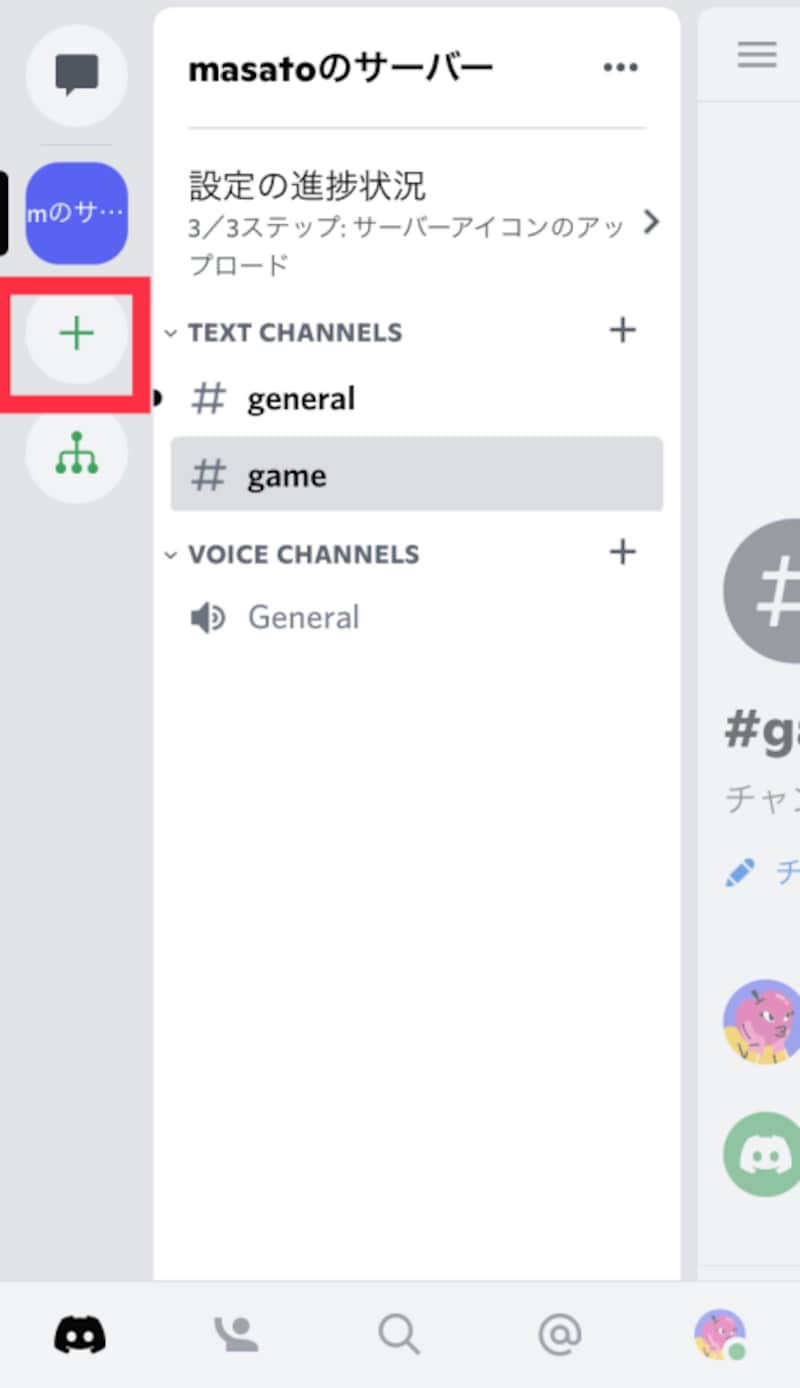
Task: Create a new voice channel
Action: pos(622,552)
